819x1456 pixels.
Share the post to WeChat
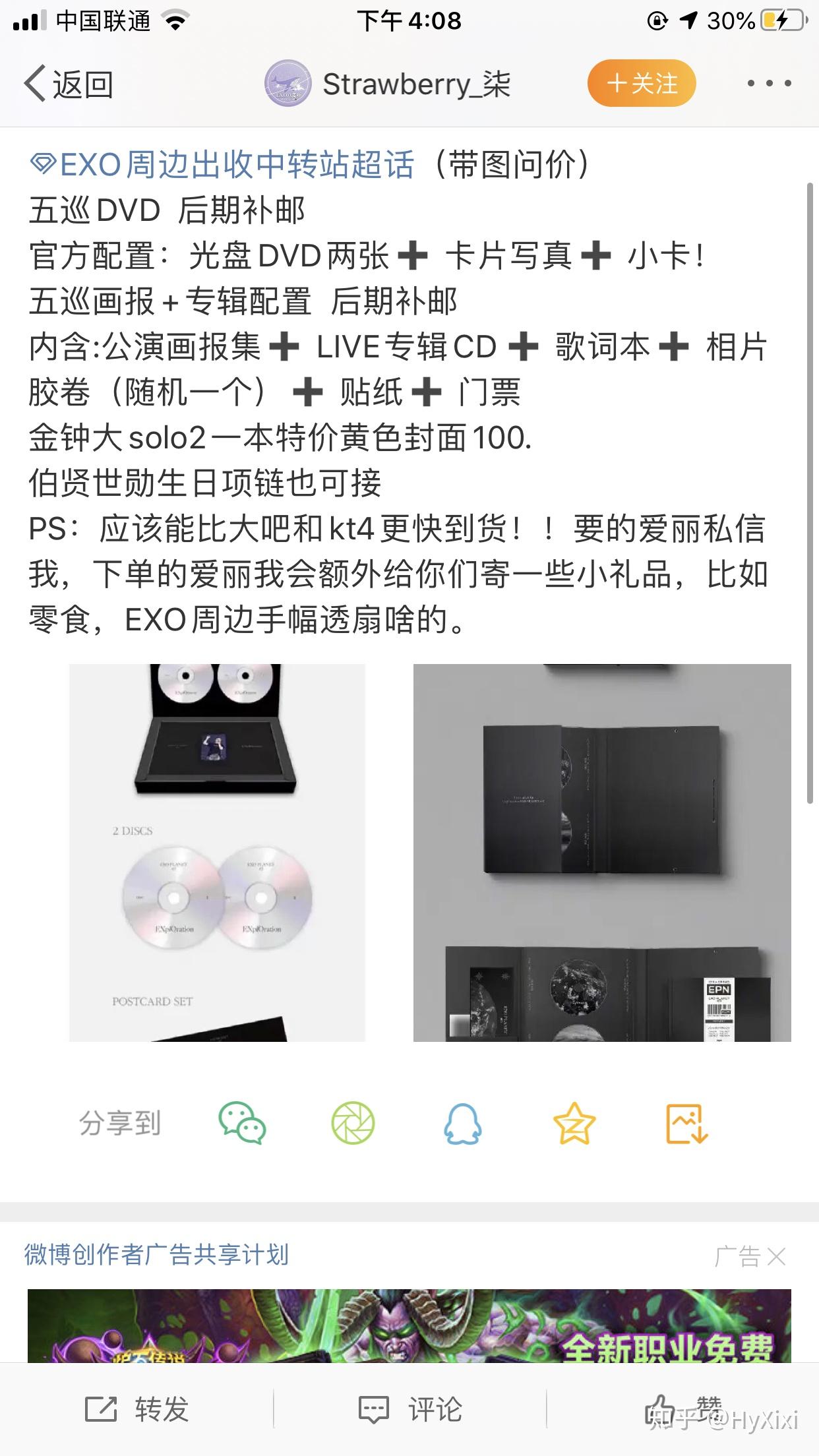point(242,1123)
